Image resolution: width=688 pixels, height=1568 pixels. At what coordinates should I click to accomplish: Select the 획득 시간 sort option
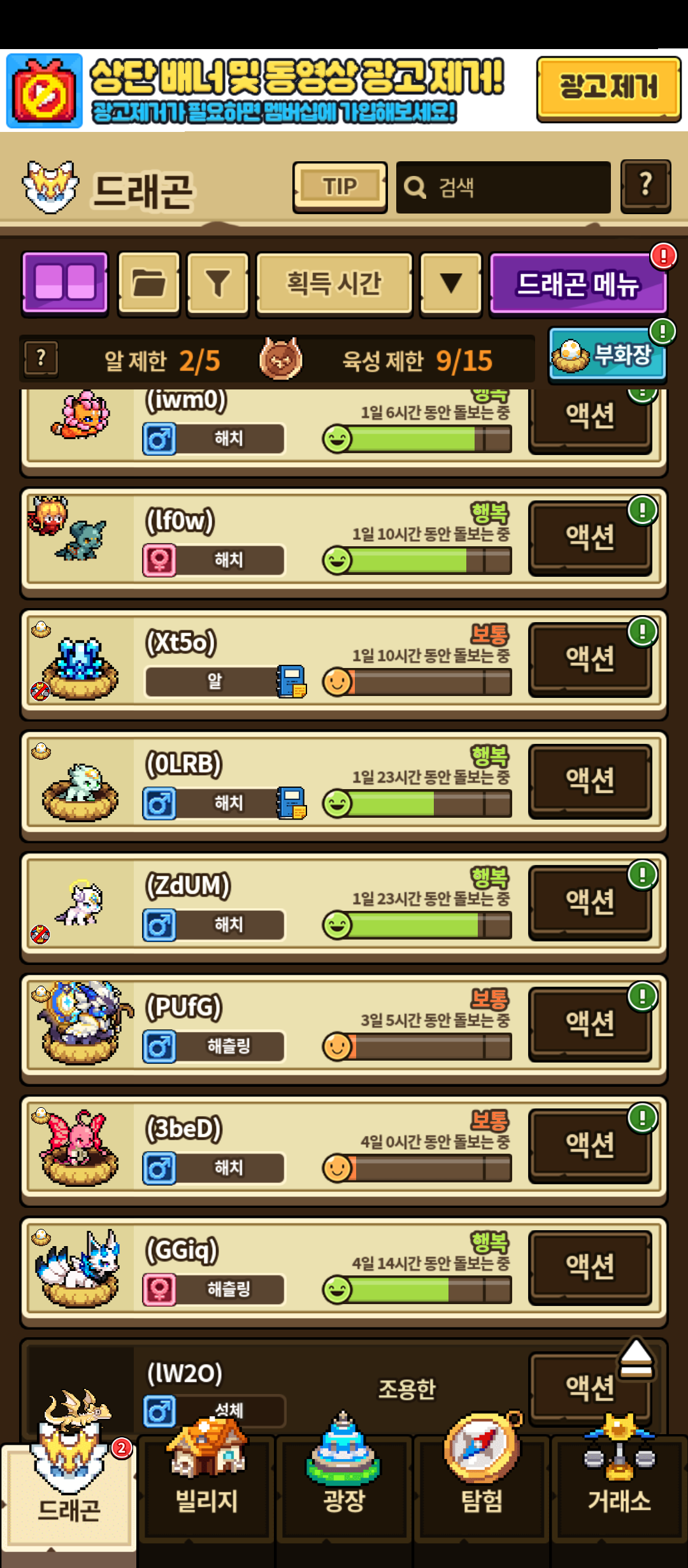click(334, 283)
